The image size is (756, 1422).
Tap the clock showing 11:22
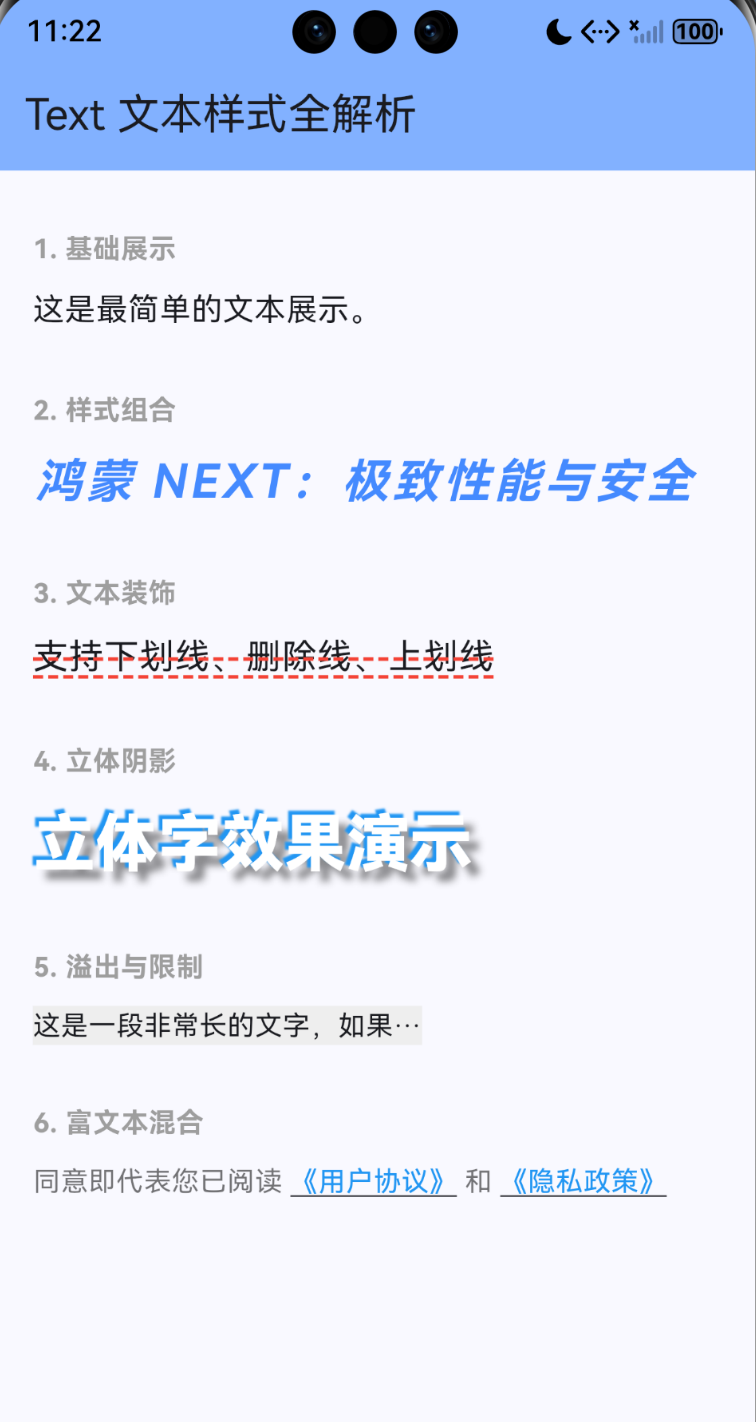pyautogui.click(x=62, y=31)
